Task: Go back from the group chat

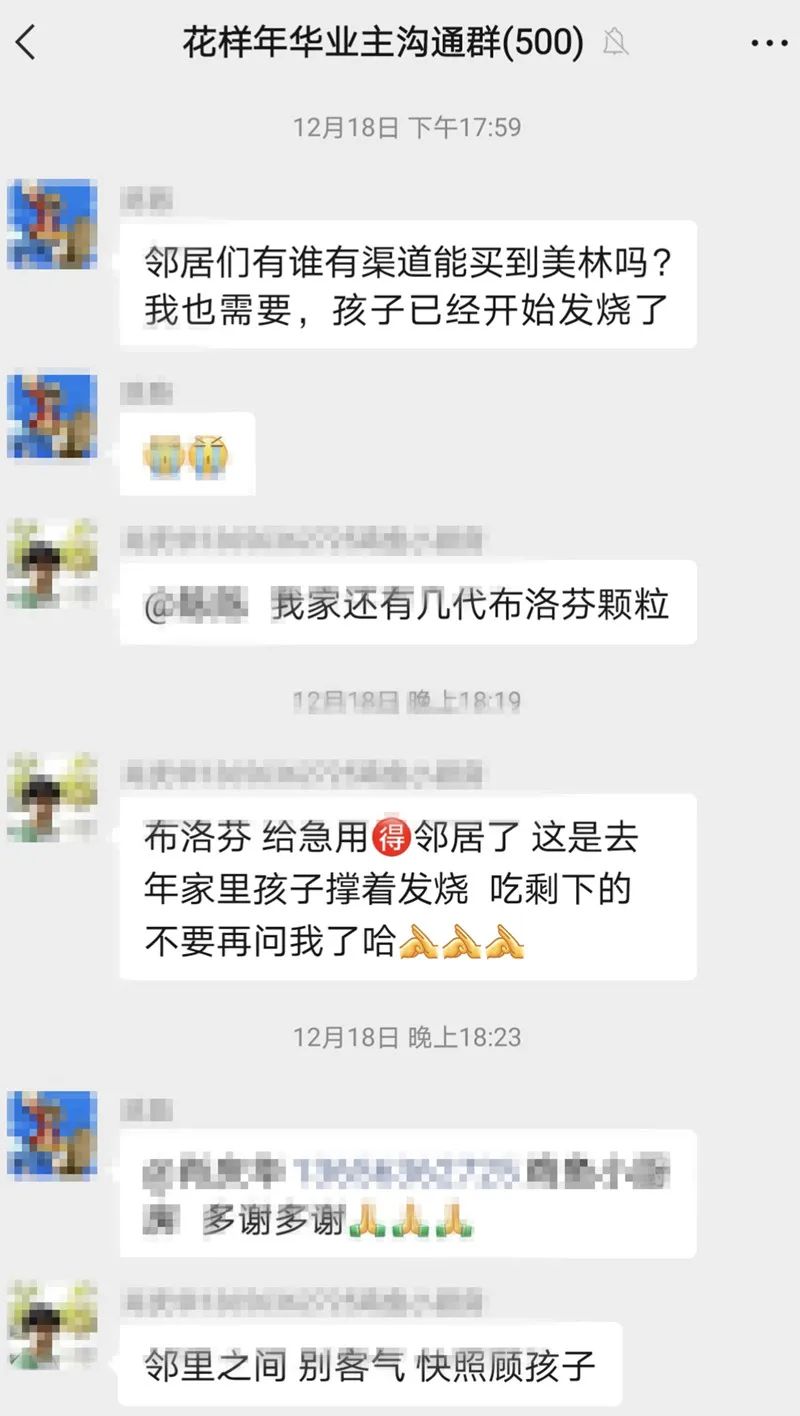Action: tap(27, 43)
